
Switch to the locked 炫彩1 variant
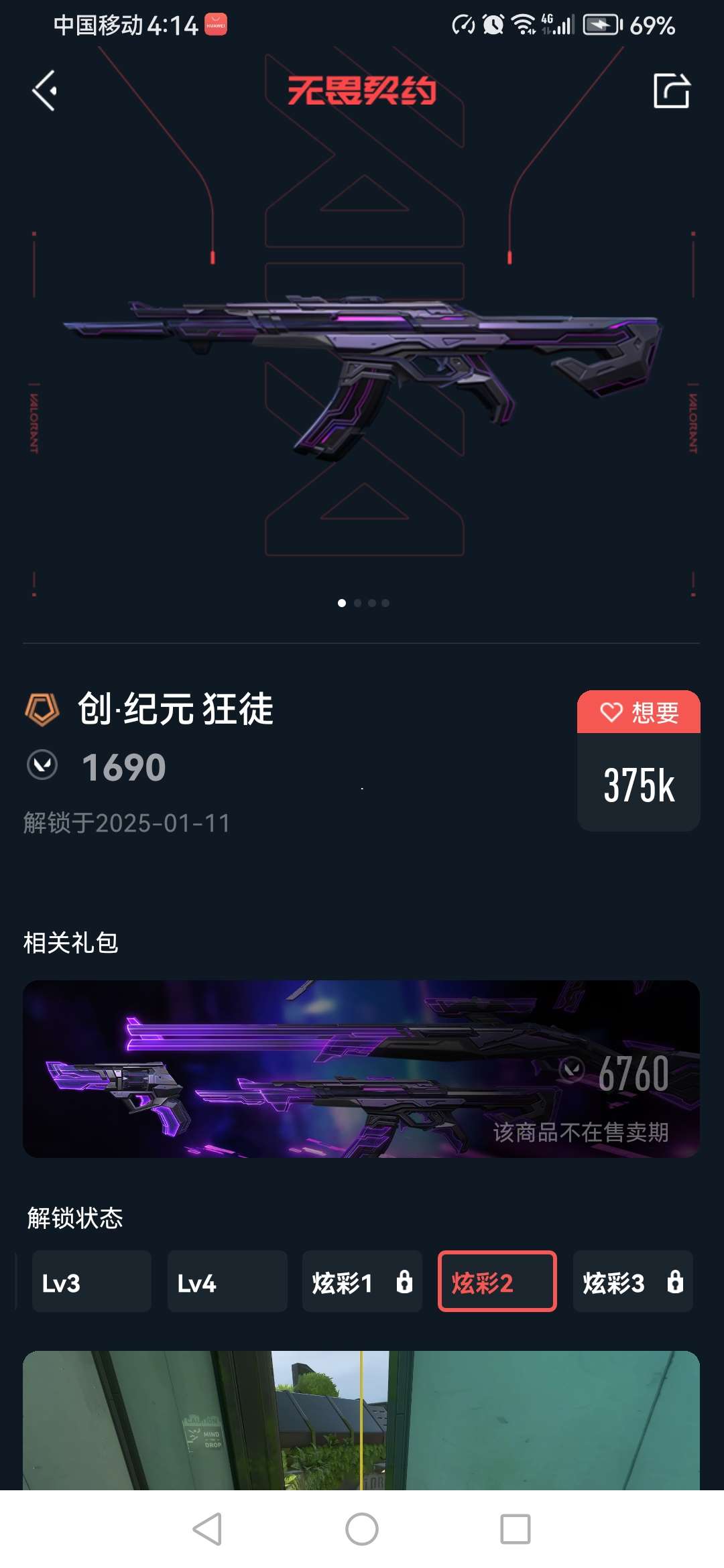click(362, 1281)
